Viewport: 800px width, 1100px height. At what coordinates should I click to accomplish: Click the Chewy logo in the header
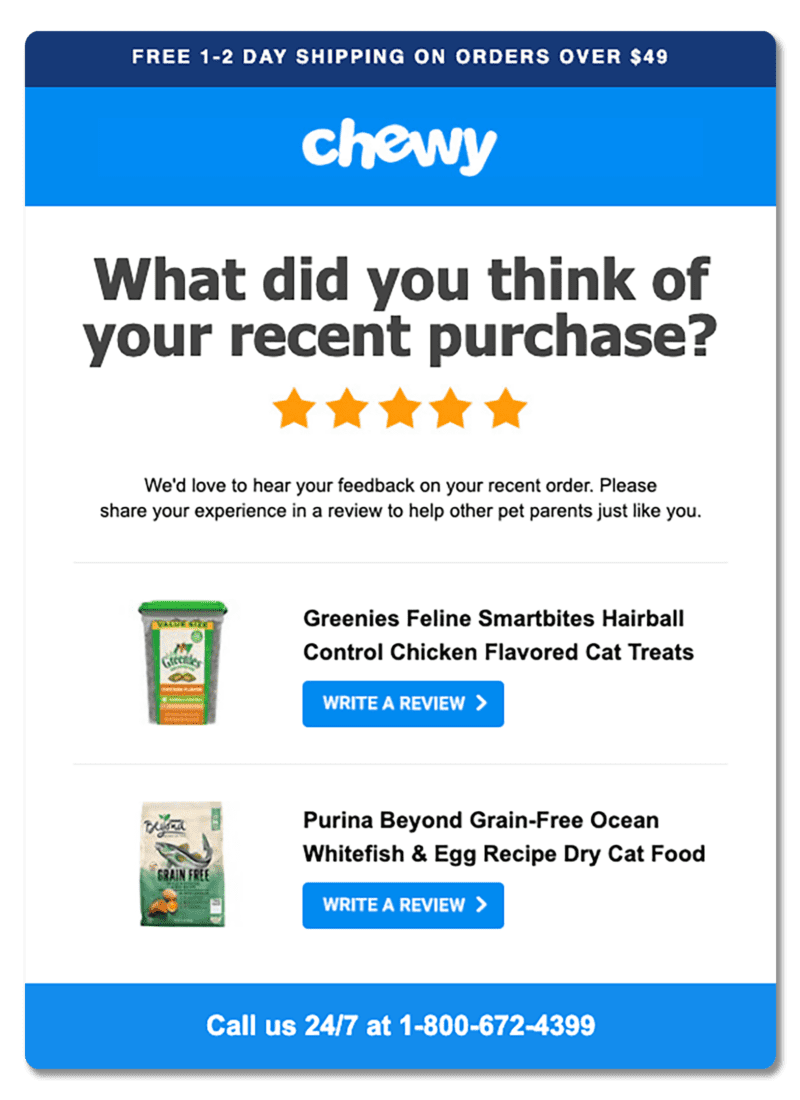(x=399, y=143)
